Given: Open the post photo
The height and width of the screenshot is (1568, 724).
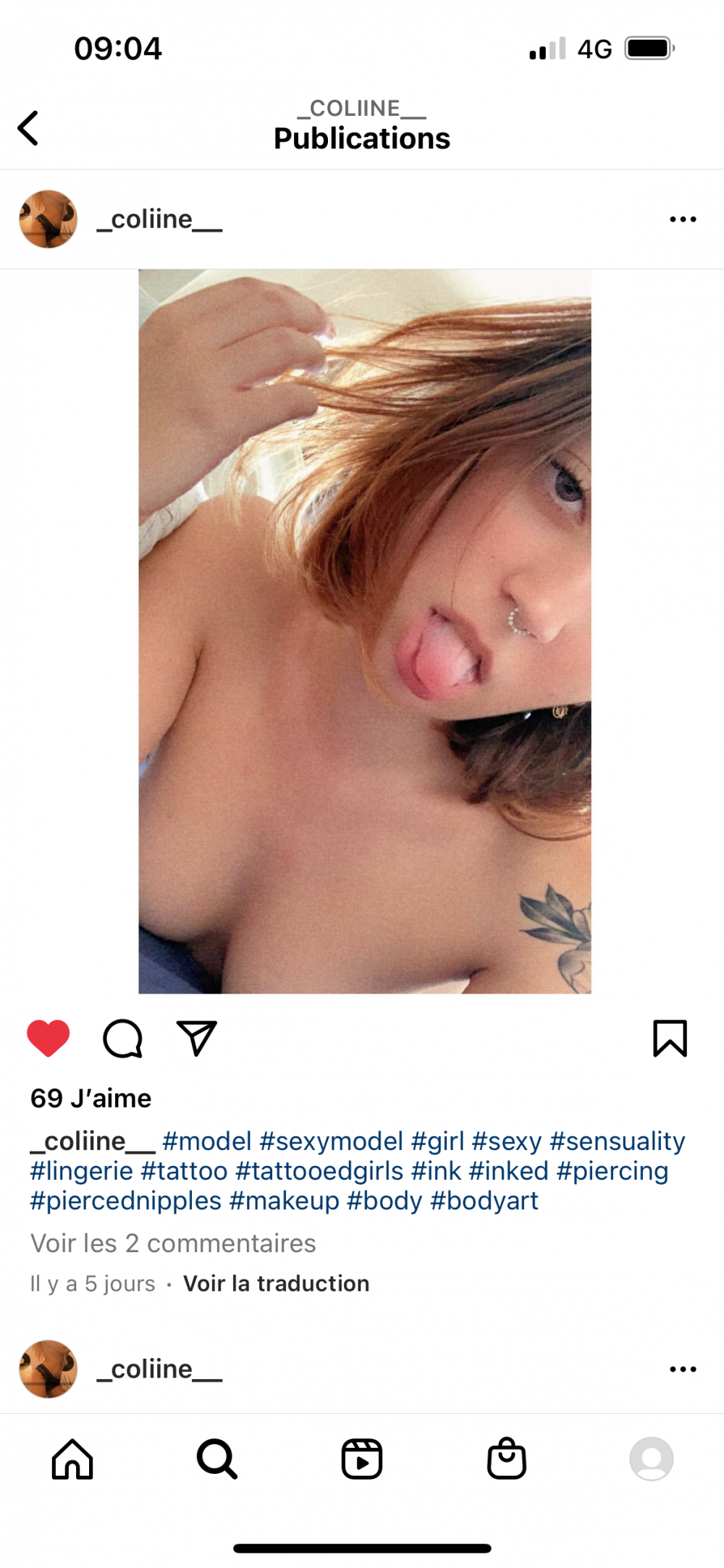Looking at the screenshot, I should pyautogui.click(x=365, y=631).
